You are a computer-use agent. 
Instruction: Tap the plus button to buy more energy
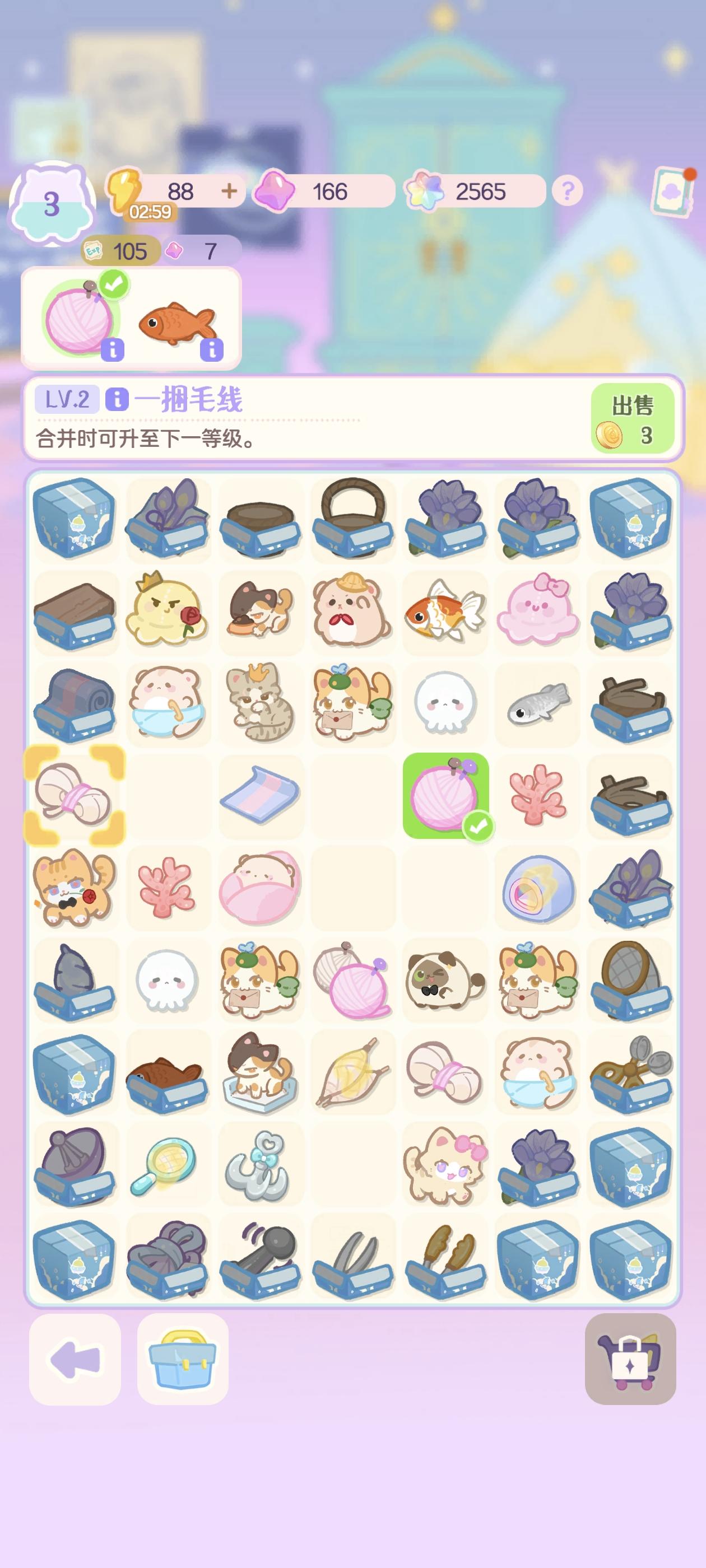229,190
